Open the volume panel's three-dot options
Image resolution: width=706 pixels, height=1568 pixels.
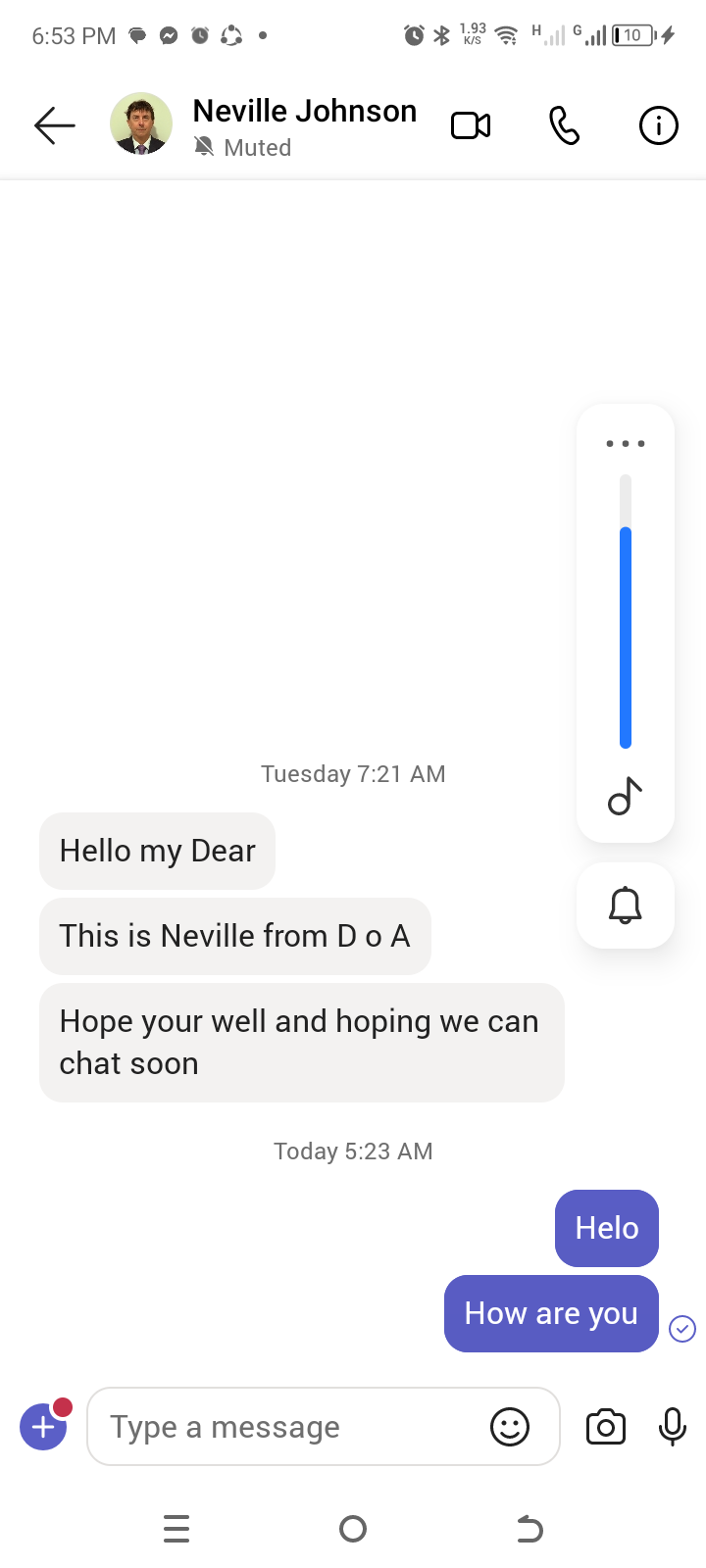[626, 444]
